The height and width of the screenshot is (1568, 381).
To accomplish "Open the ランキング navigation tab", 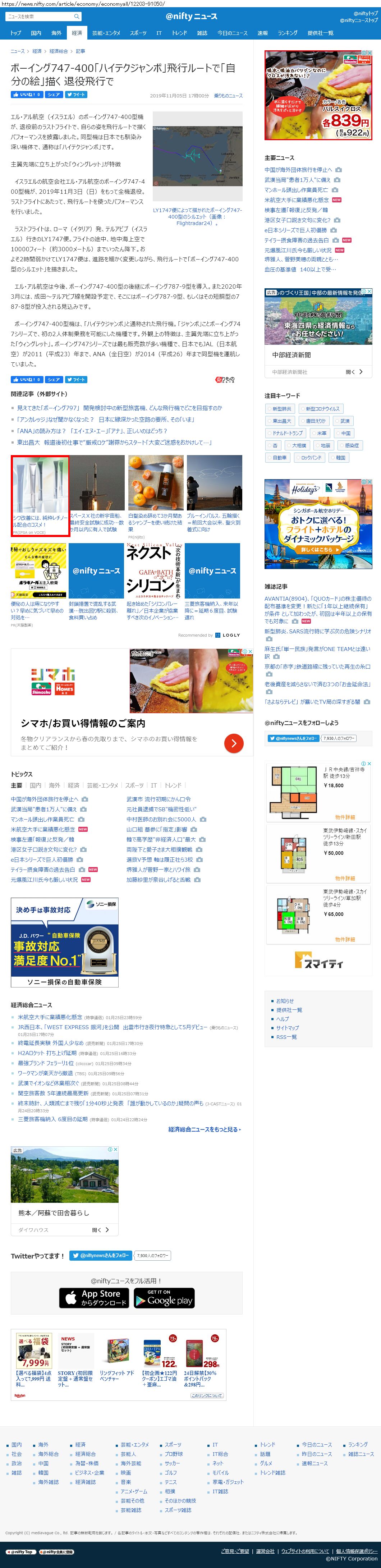I will (x=288, y=33).
